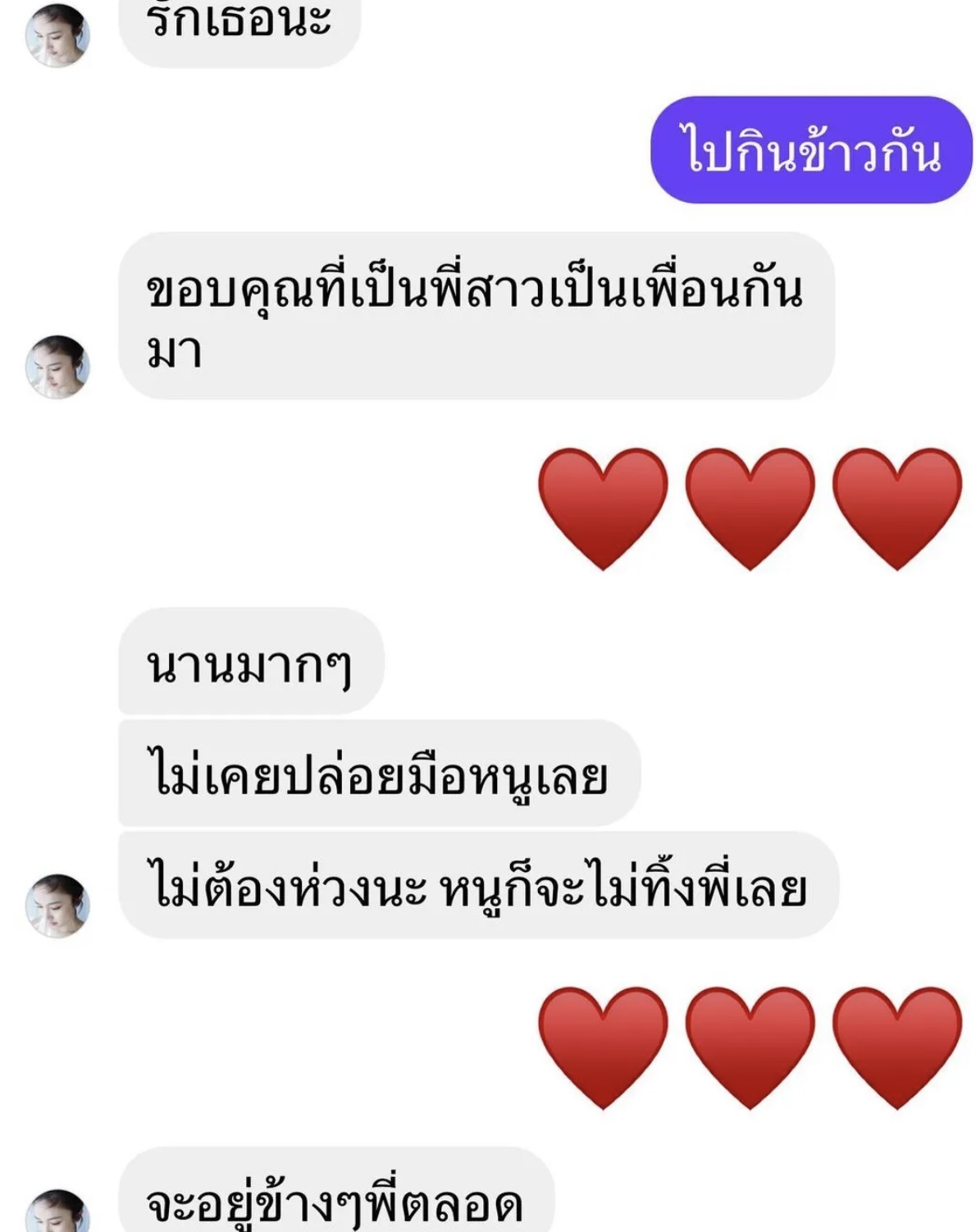View profile from avatar beside 'รักเธอนะ'

[x=57, y=34]
